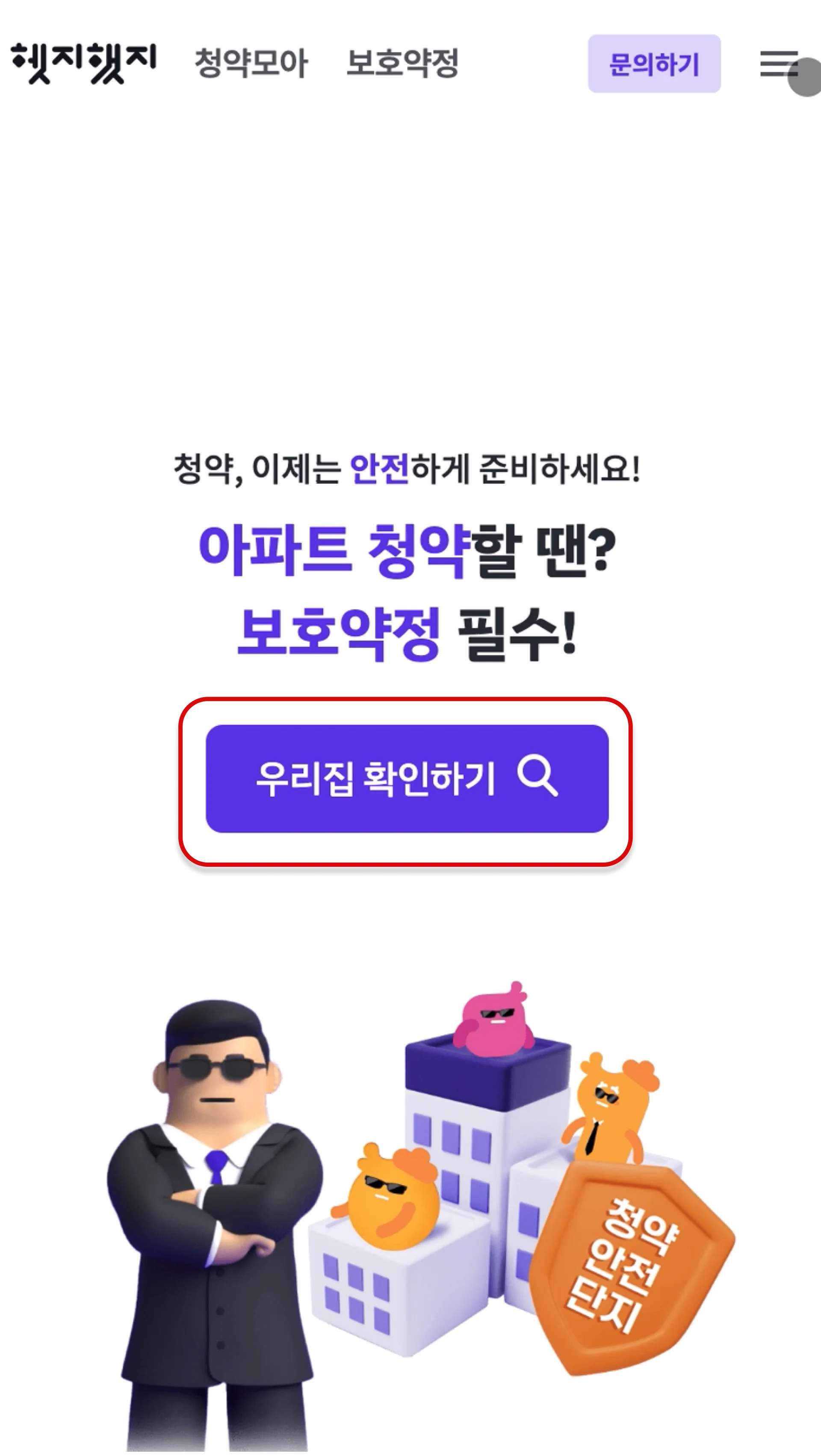Go to 청약모아 page
The width and height of the screenshot is (821, 1456).
[x=251, y=63]
